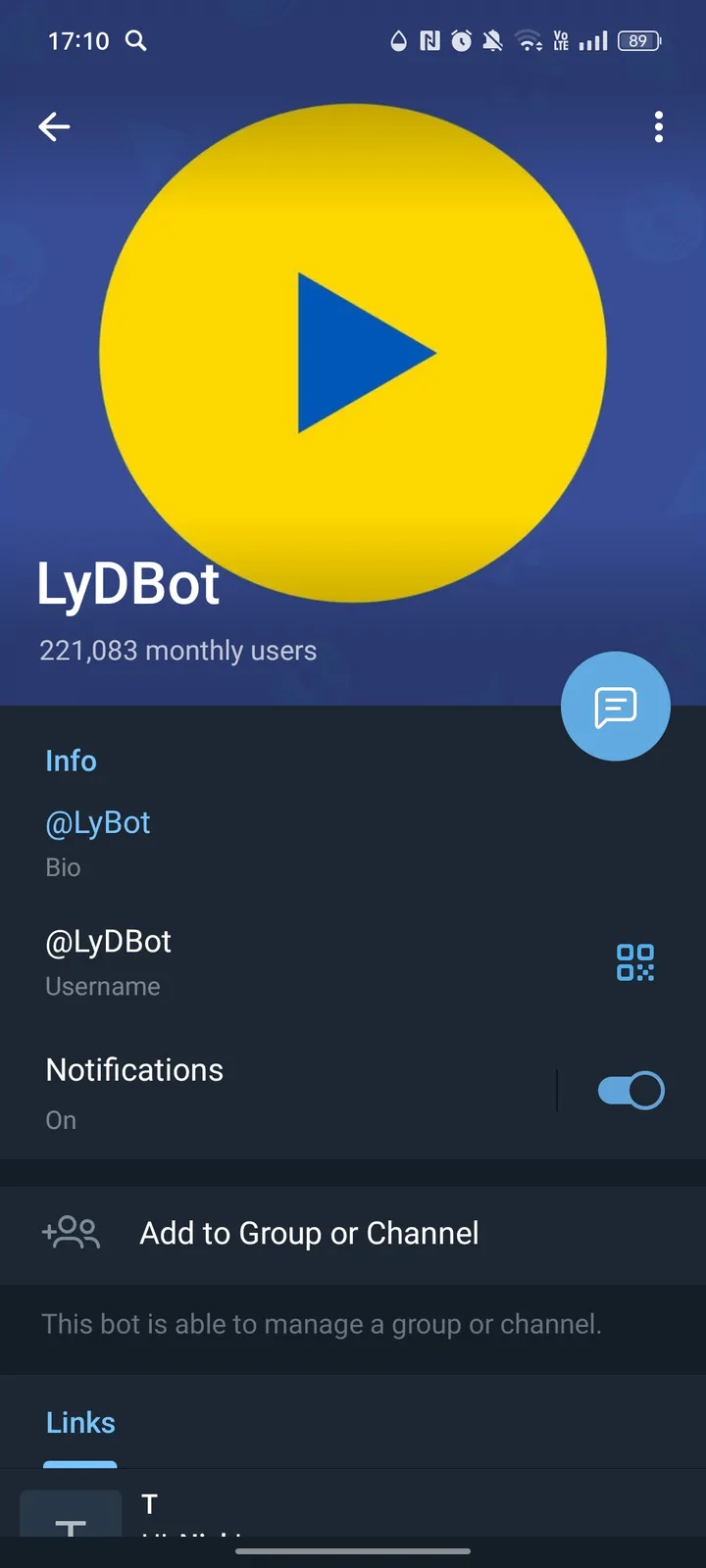
Task: Open the three-dot overflow menu
Action: [x=658, y=126]
